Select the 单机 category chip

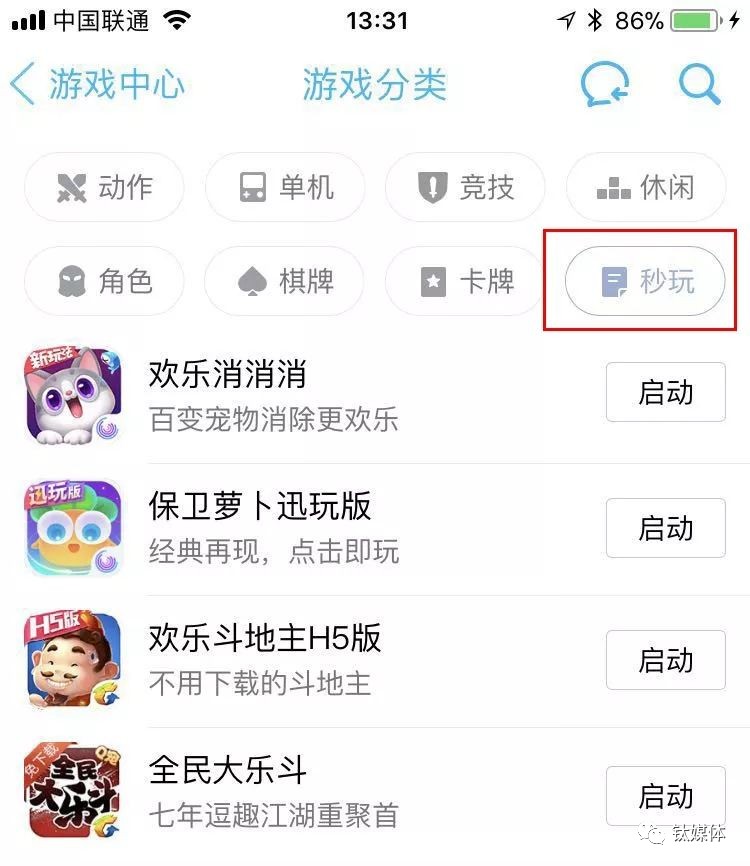[285, 187]
